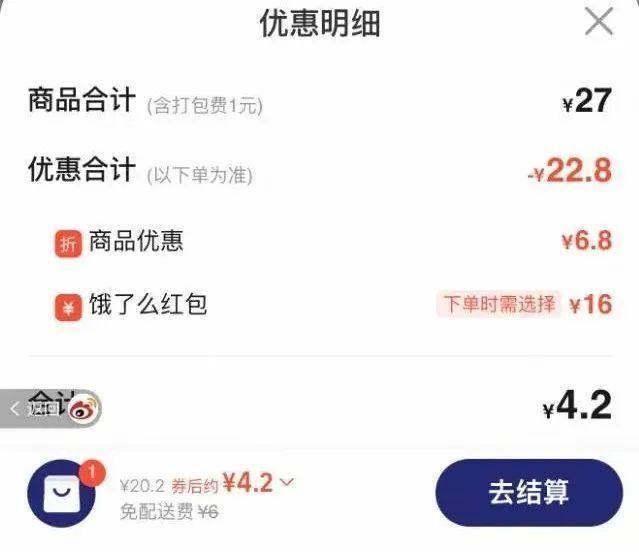Collapse the ¥4.2 price detail chevron
The width and height of the screenshot is (639, 552).
click(287, 483)
